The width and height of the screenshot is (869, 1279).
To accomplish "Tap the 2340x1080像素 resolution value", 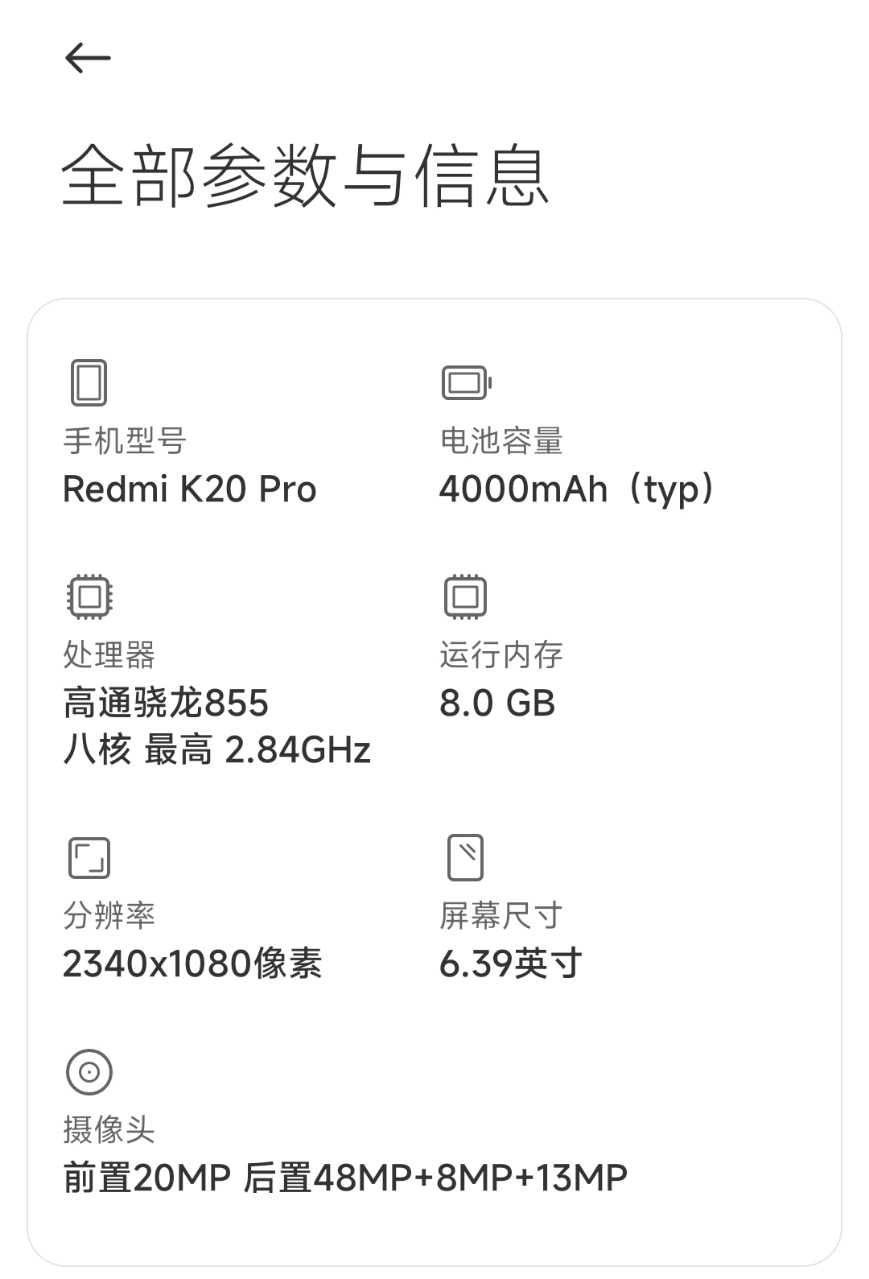I will click(192, 964).
